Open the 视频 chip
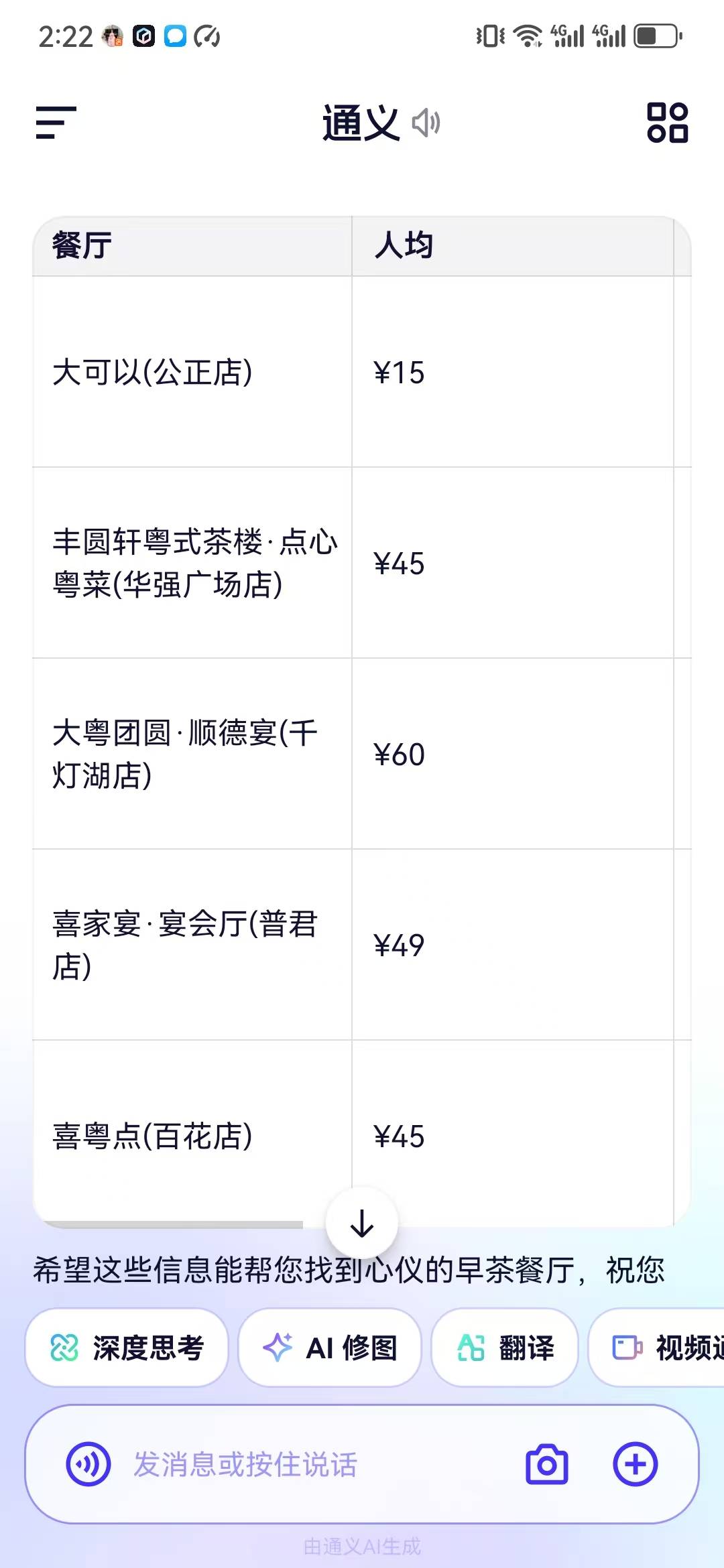Image resolution: width=724 pixels, height=1568 pixels. pyautogui.click(x=660, y=1348)
